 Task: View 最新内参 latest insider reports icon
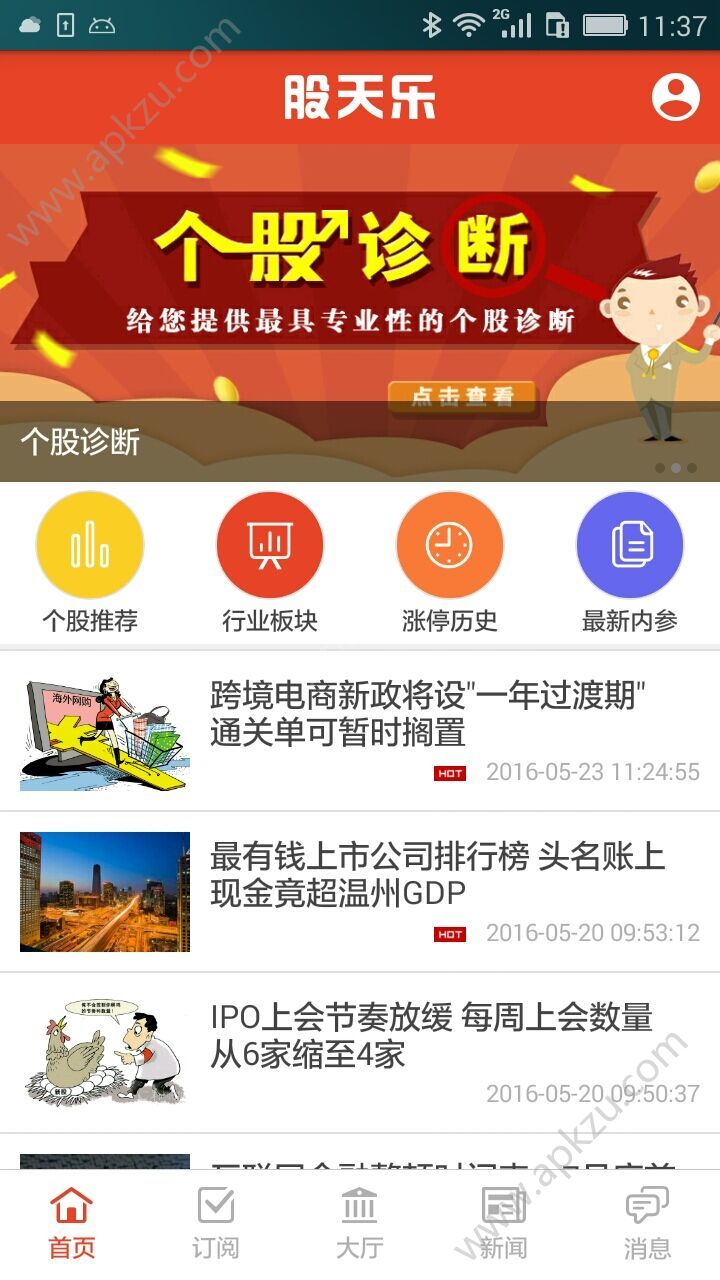628,545
